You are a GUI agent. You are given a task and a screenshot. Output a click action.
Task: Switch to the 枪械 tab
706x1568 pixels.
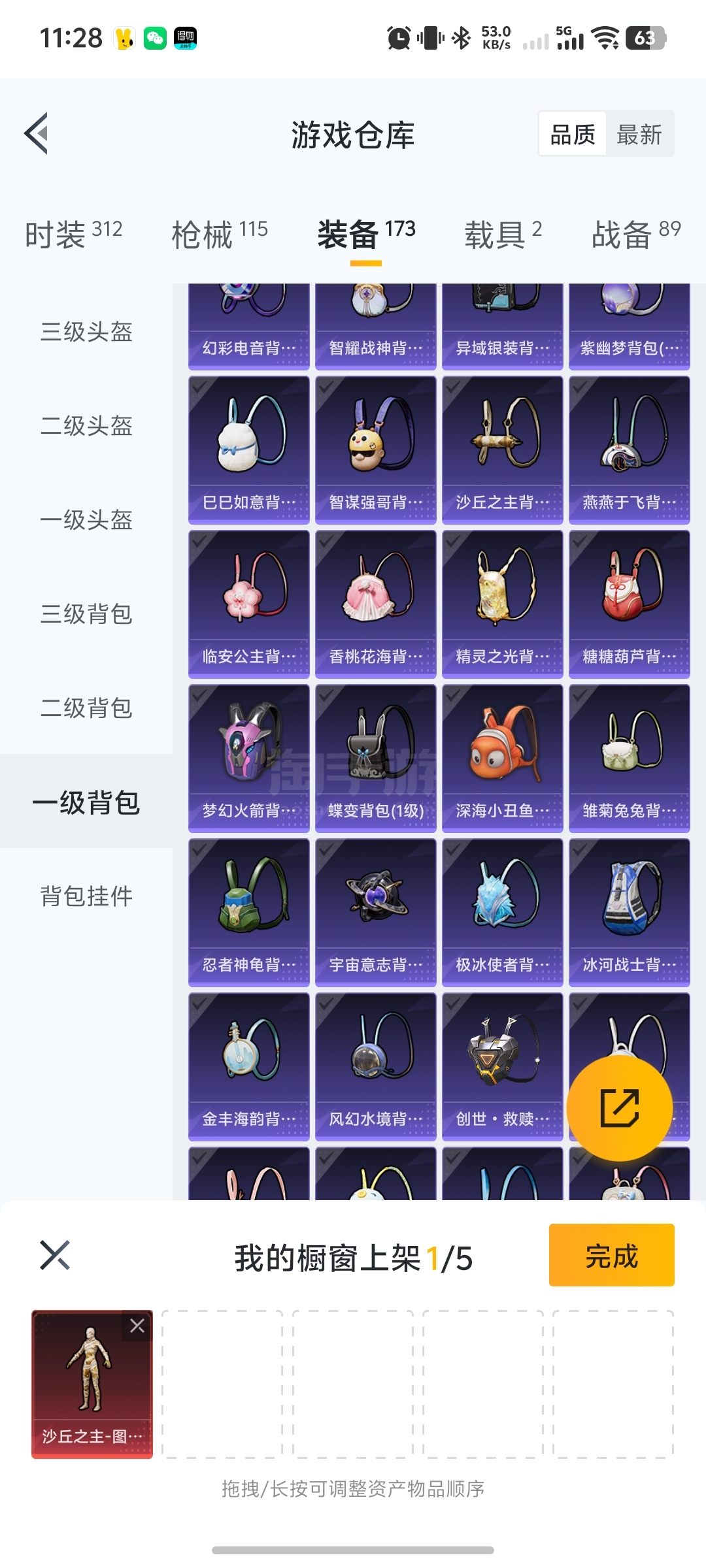219,234
